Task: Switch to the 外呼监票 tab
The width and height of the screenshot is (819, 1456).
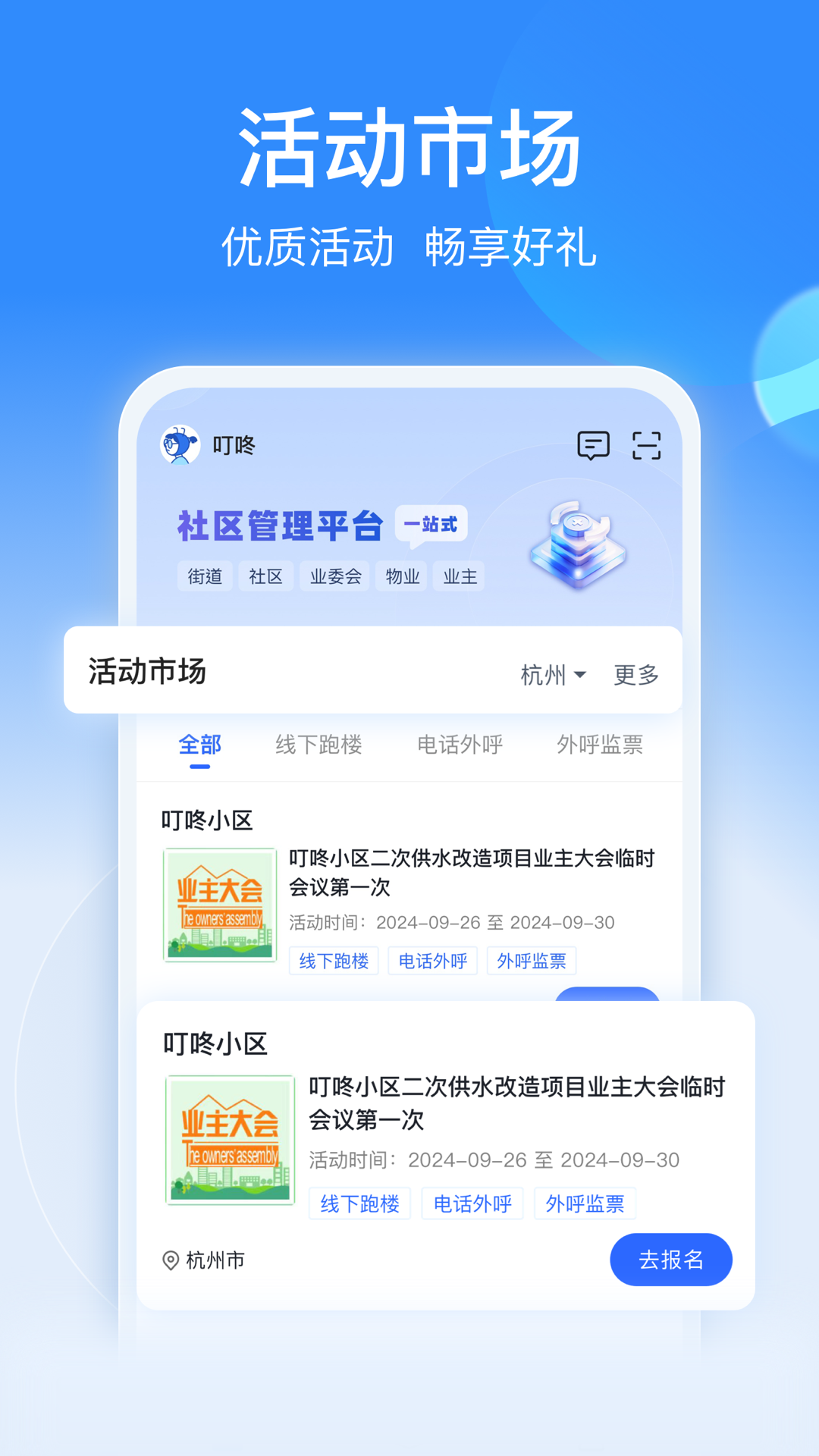Action: [x=598, y=745]
